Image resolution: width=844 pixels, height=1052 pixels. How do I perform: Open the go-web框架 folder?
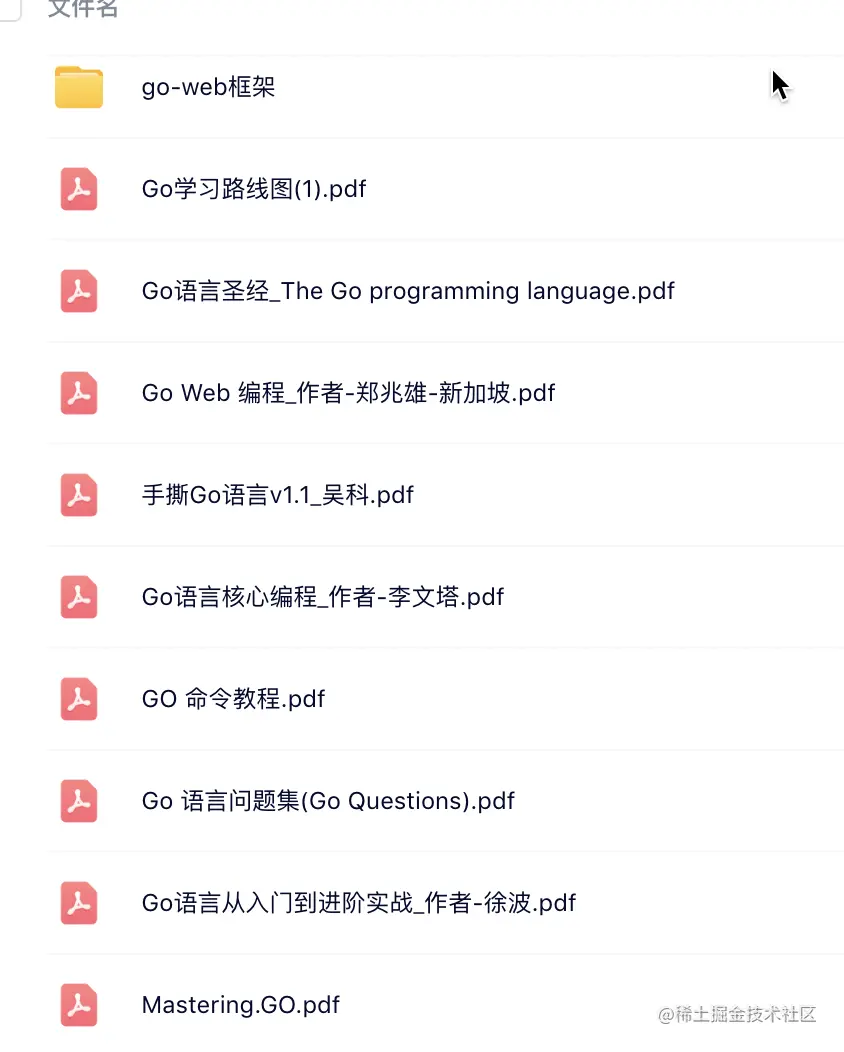point(208,87)
